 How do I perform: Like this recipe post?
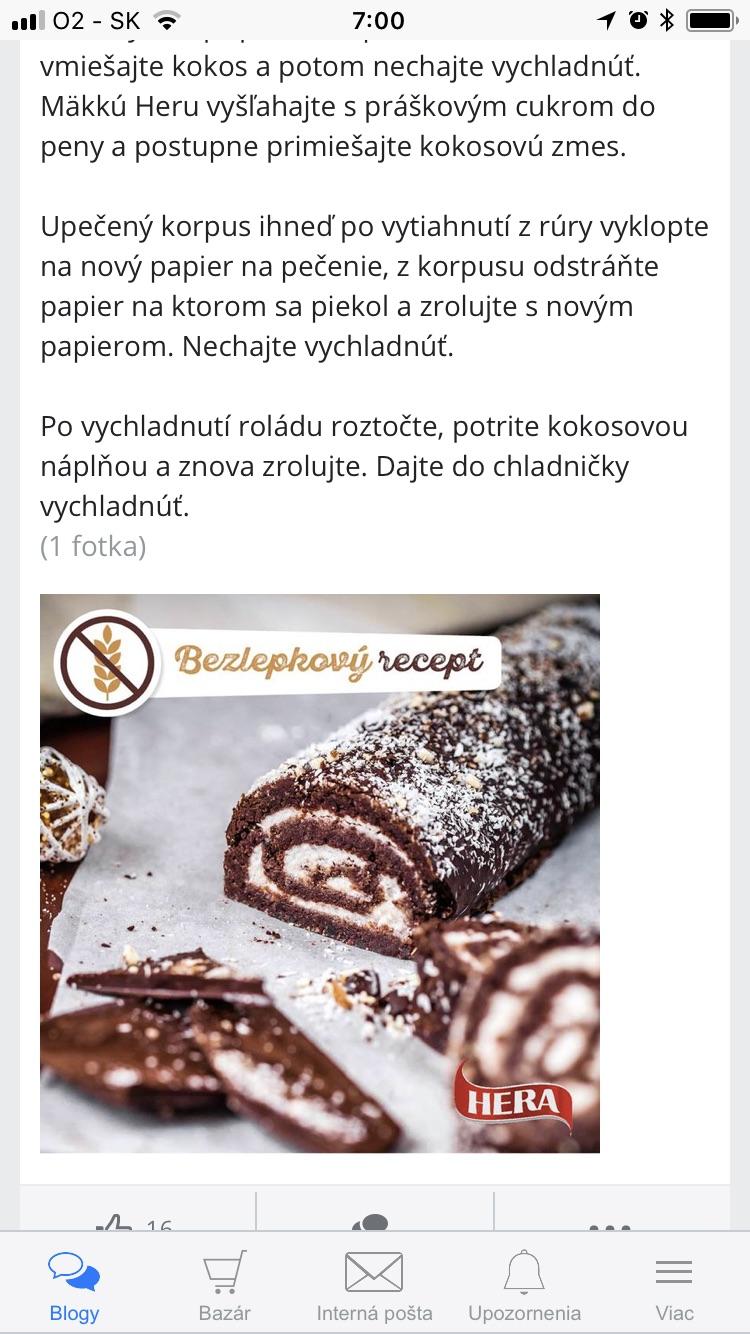point(137,1222)
